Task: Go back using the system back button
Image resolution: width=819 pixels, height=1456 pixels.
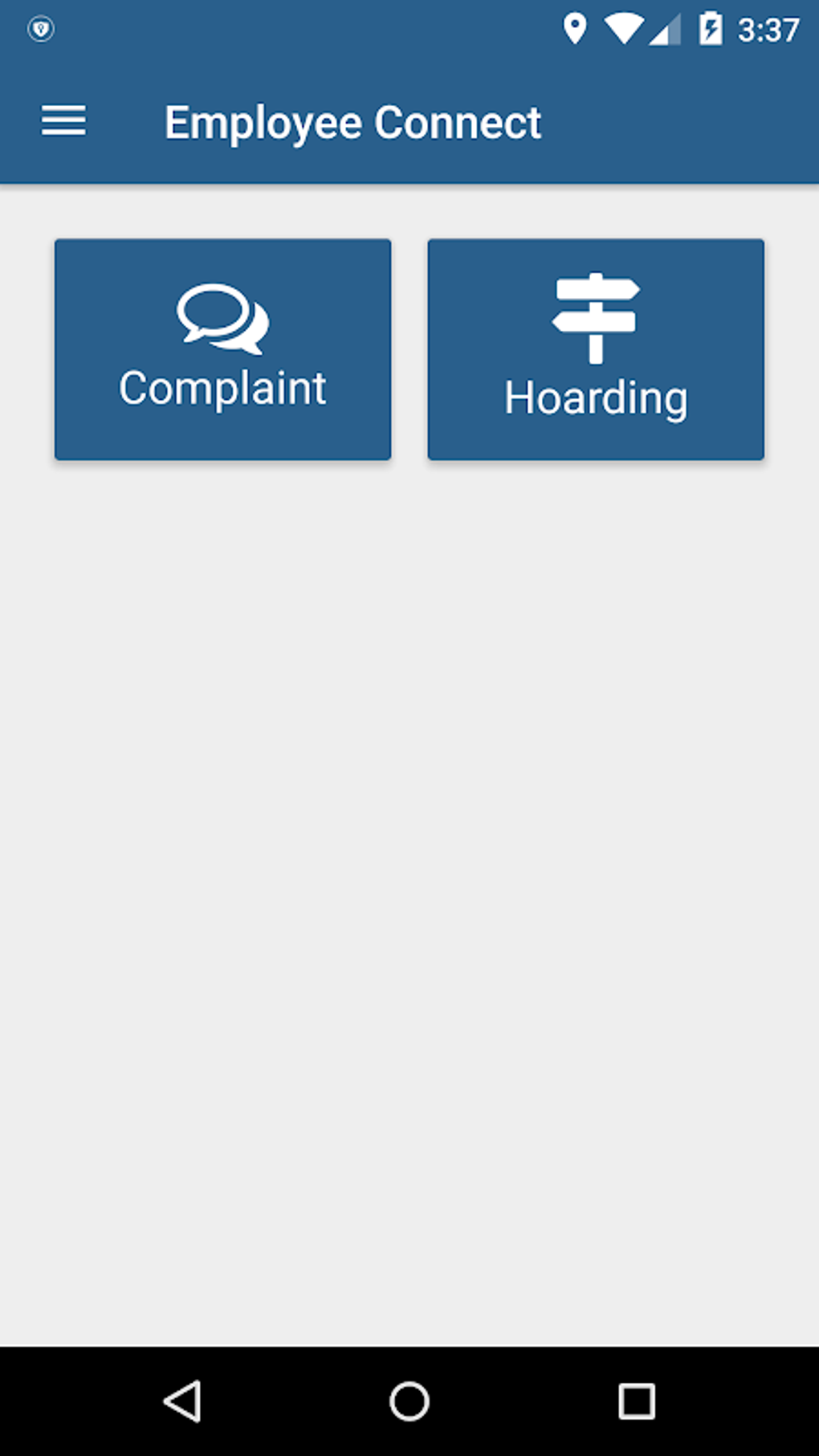Action: tap(182, 1401)
